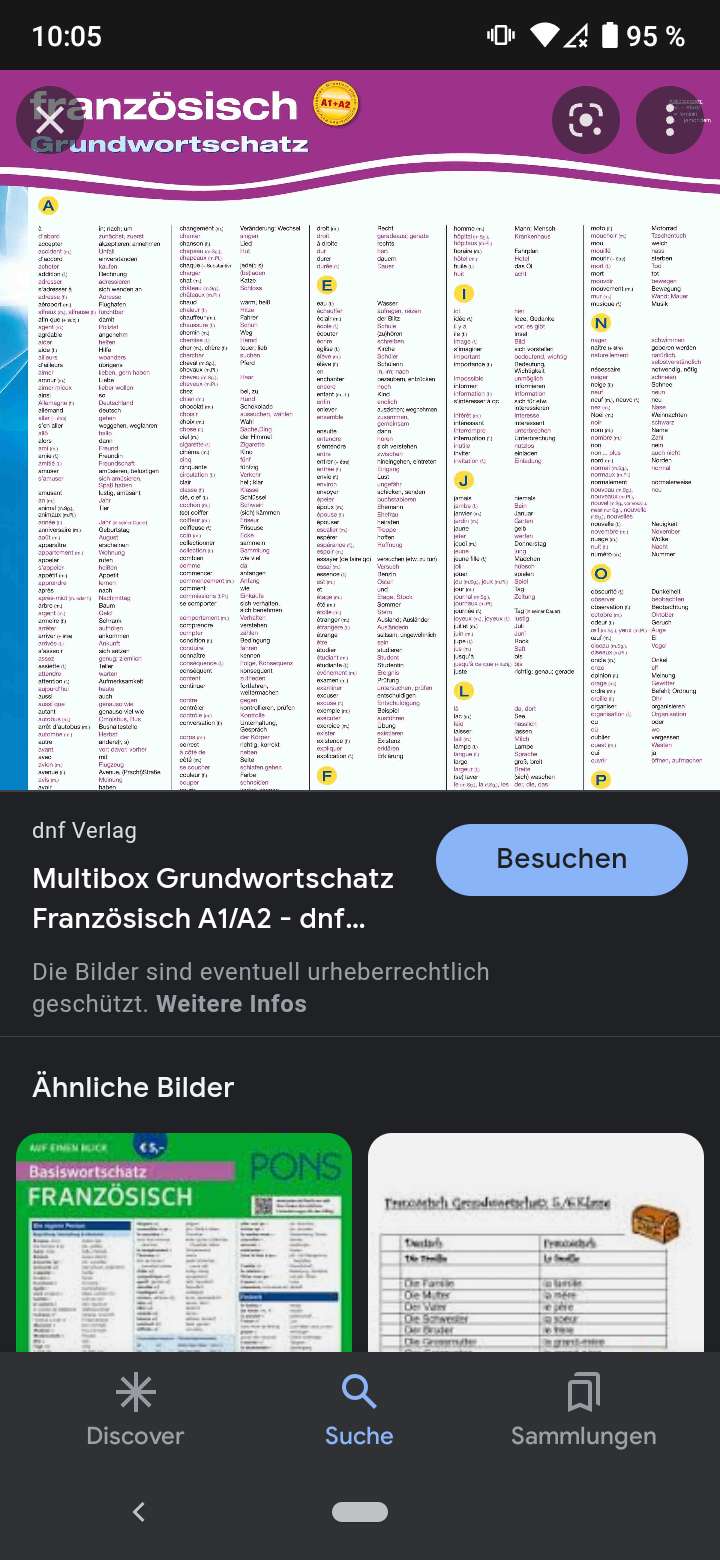Search this image with Google Lens
The width and height of the screenshot is (720, 1560).
tap(585, 121)
